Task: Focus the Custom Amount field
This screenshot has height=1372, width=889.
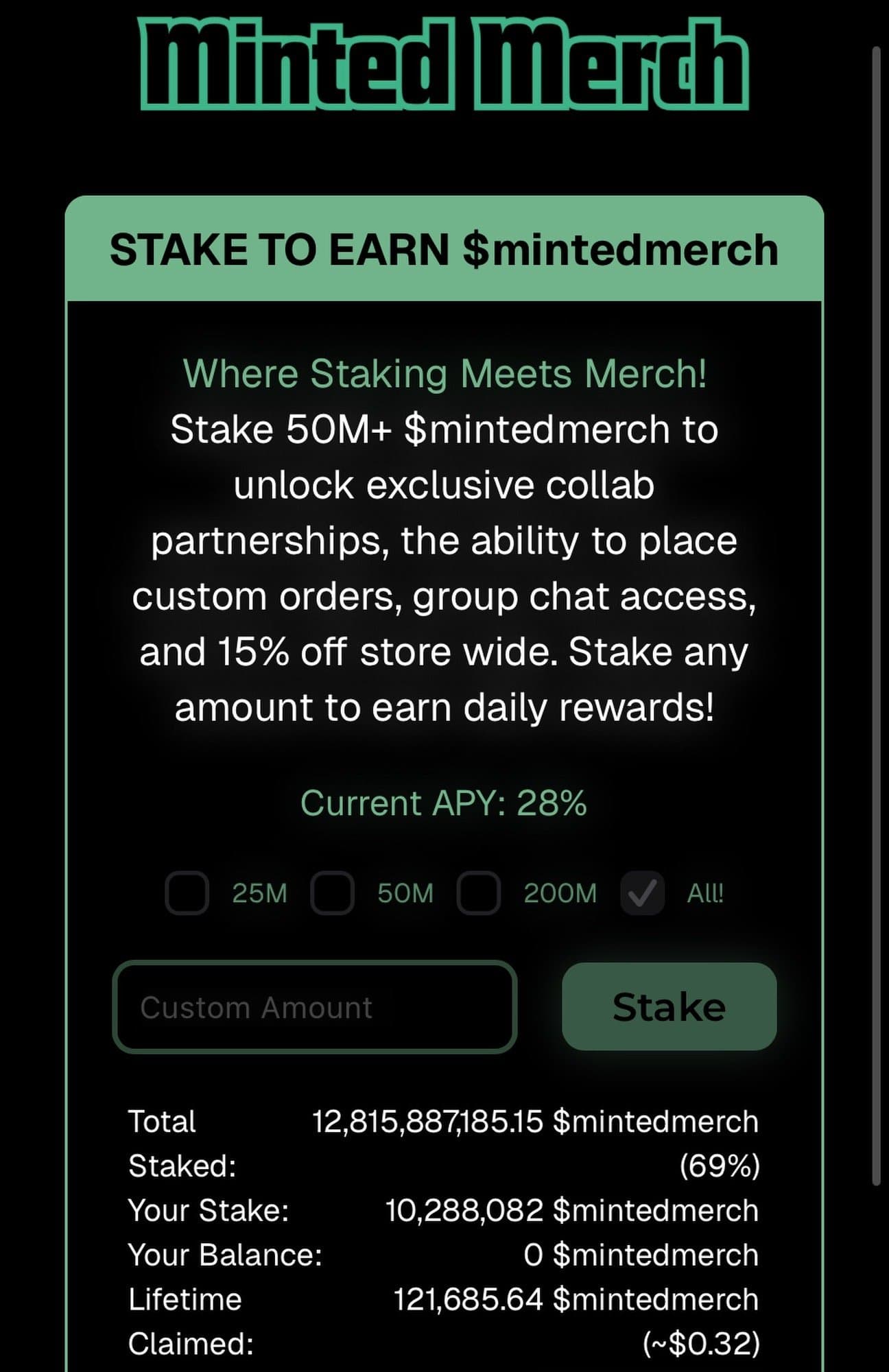Action: pos(314,1007)
